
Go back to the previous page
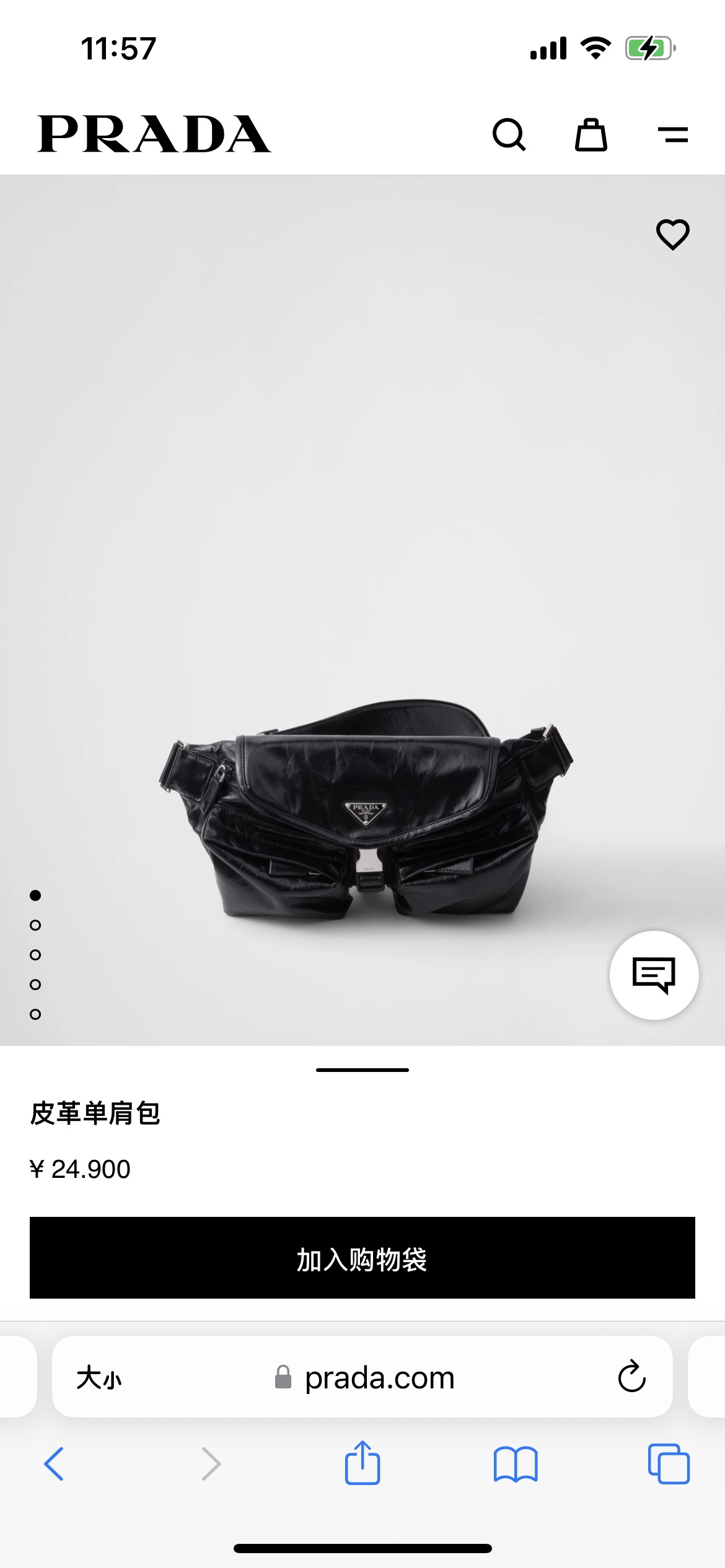pyautogui.click(x=54, y=1464)
